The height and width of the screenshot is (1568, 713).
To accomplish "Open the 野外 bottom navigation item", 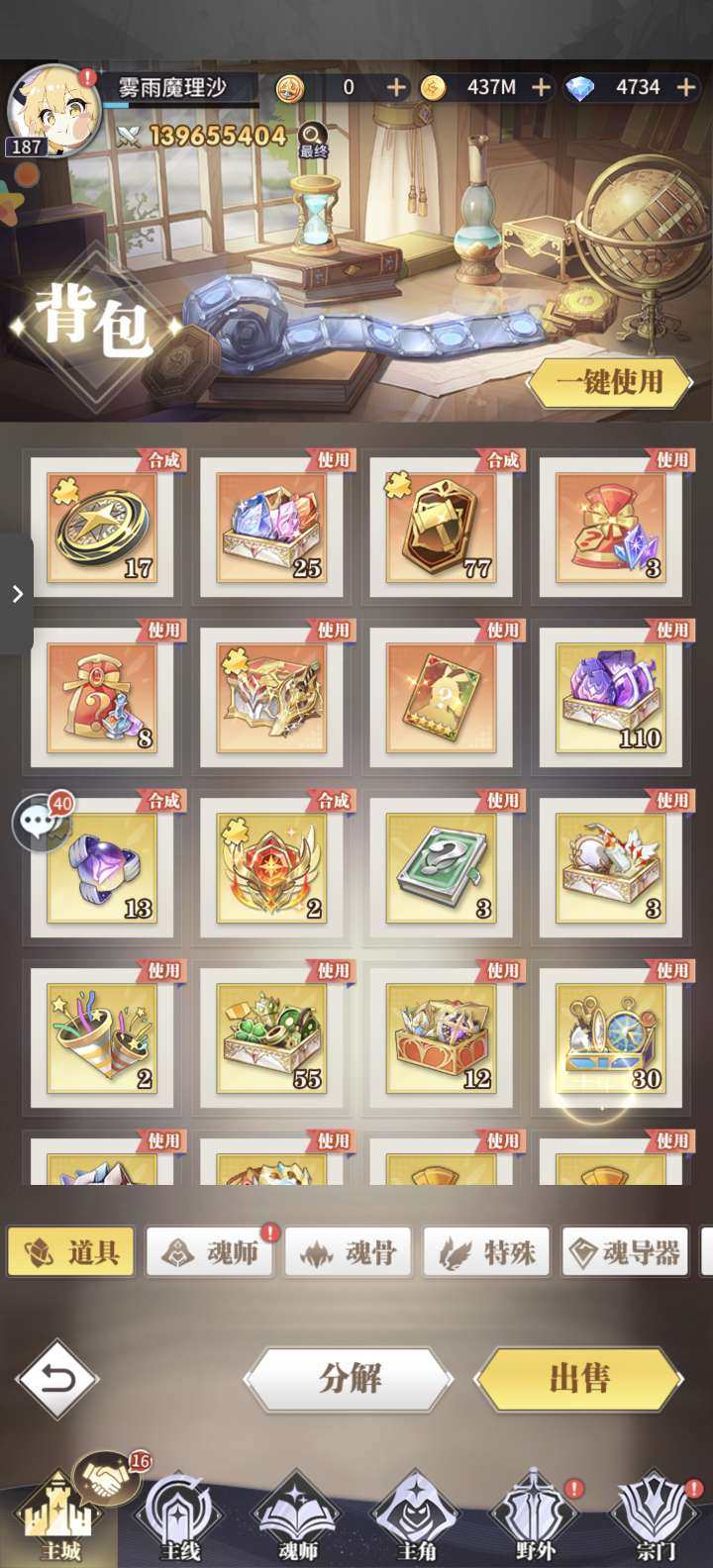I will click(535, 1519).
